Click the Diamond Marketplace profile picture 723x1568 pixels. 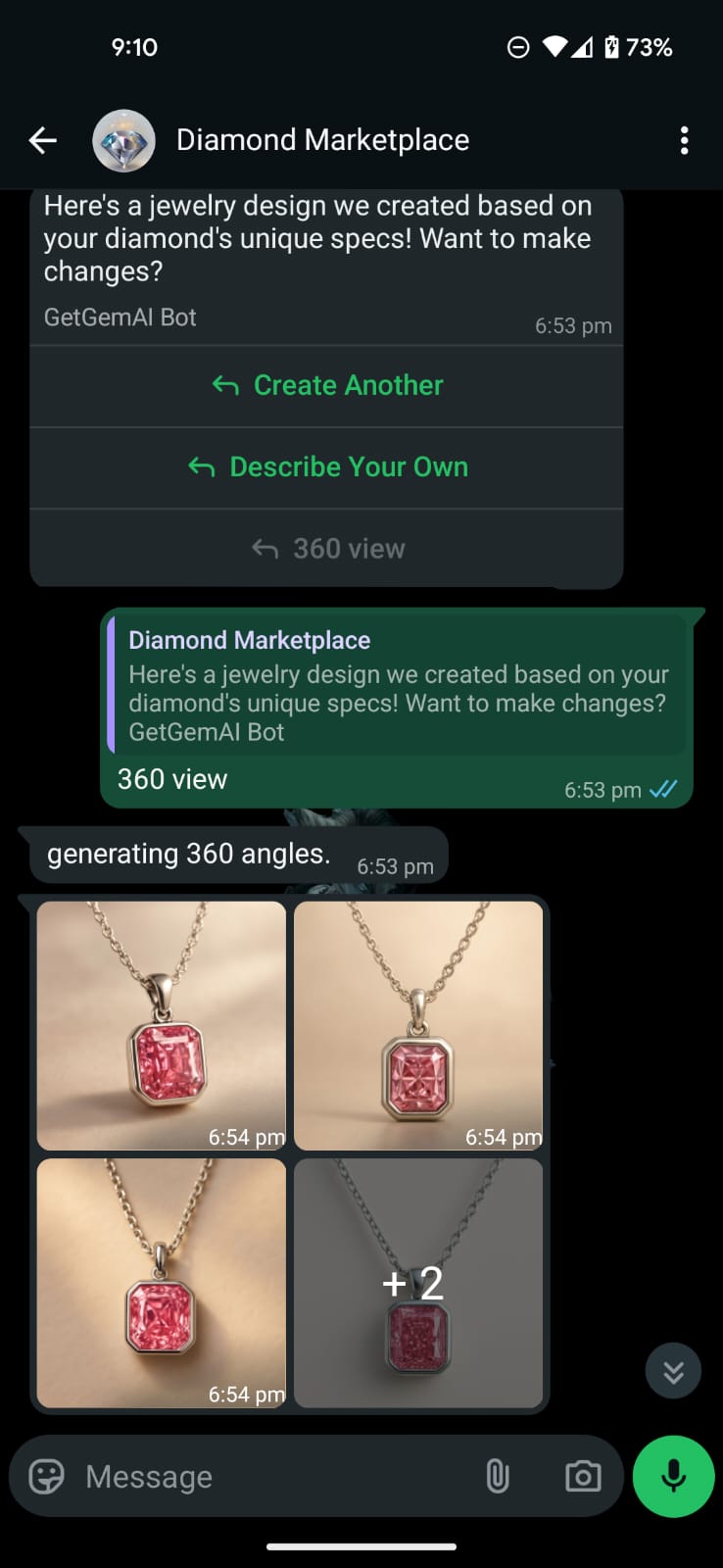(123, 139)
